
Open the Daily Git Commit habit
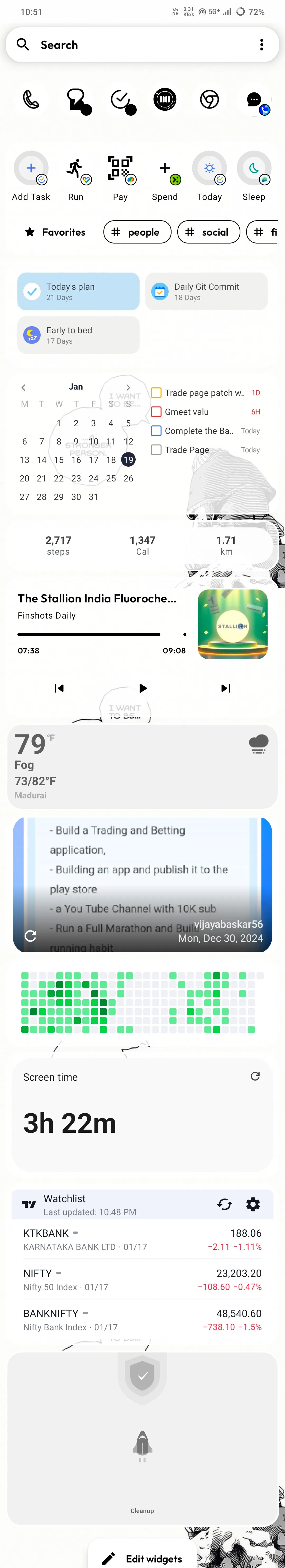tap(206, 292)
